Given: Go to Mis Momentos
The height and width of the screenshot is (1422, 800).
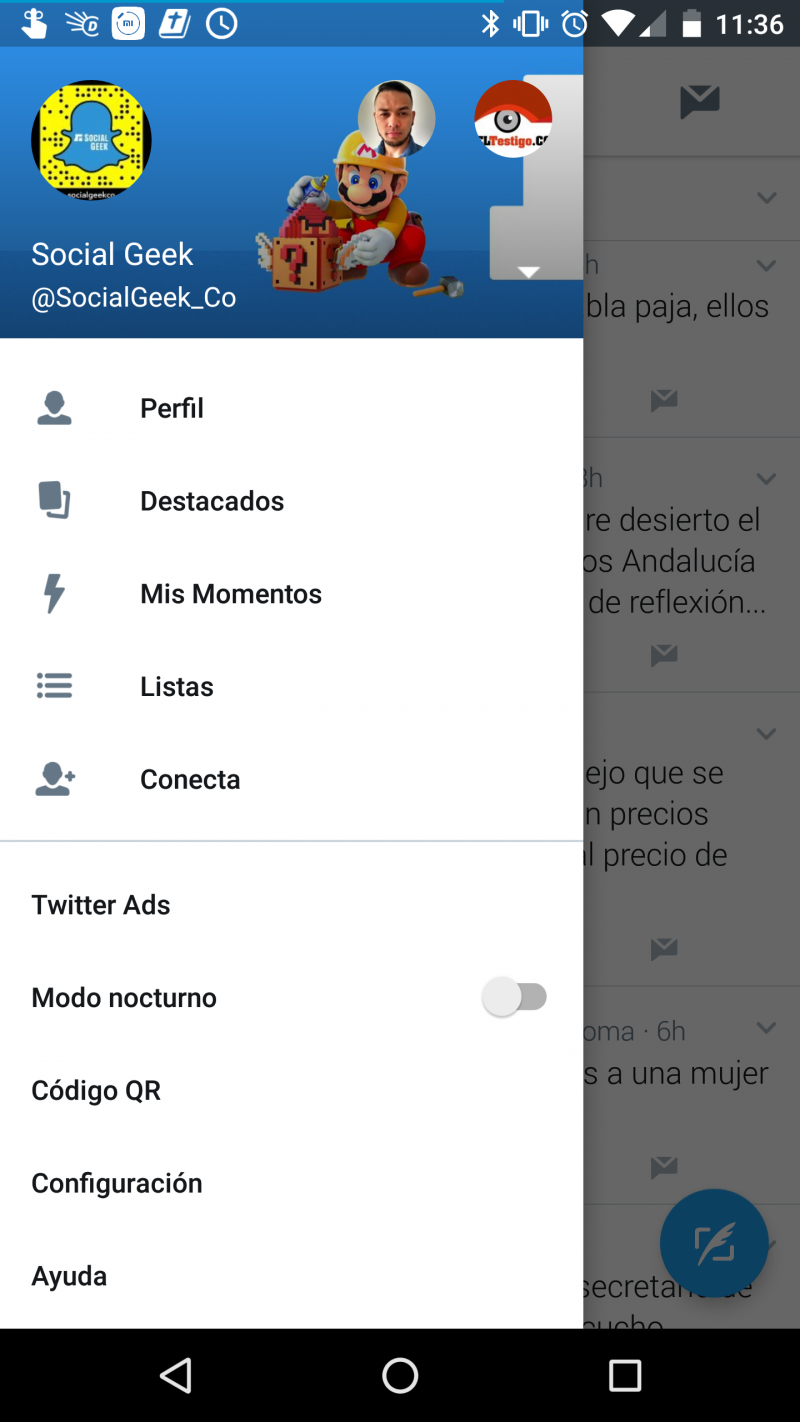Looking at the screenshot, I should (291, 594).
